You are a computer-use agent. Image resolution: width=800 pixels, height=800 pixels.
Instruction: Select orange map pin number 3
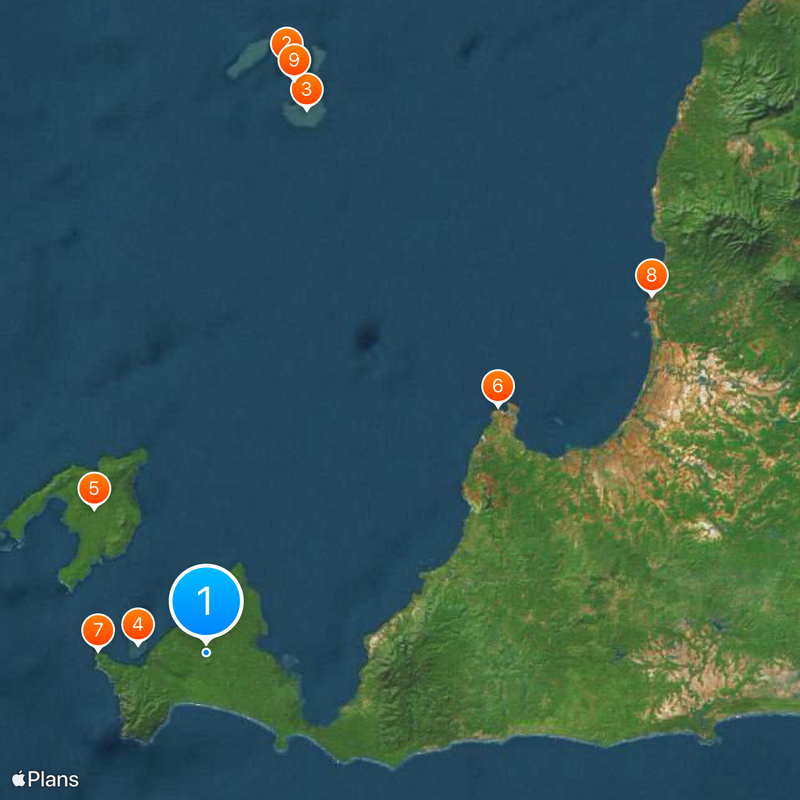coord(307,90)
